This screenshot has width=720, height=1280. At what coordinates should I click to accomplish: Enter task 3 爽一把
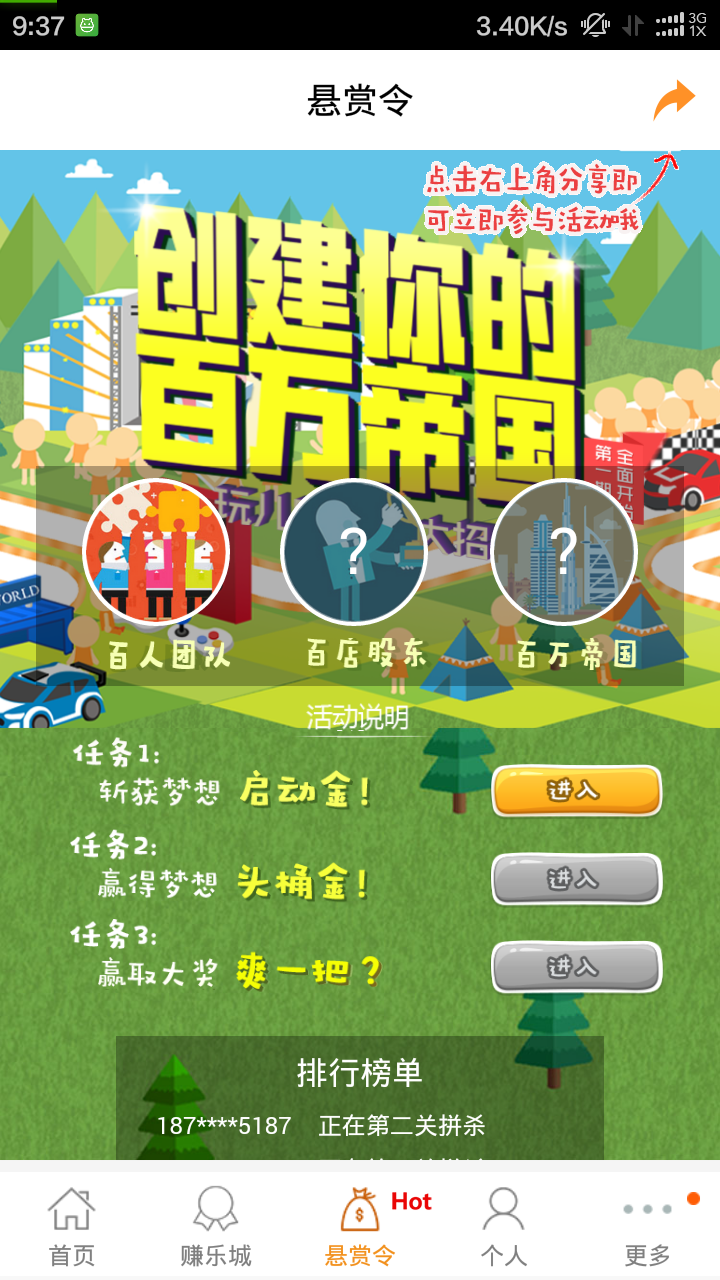coord(576,968)
